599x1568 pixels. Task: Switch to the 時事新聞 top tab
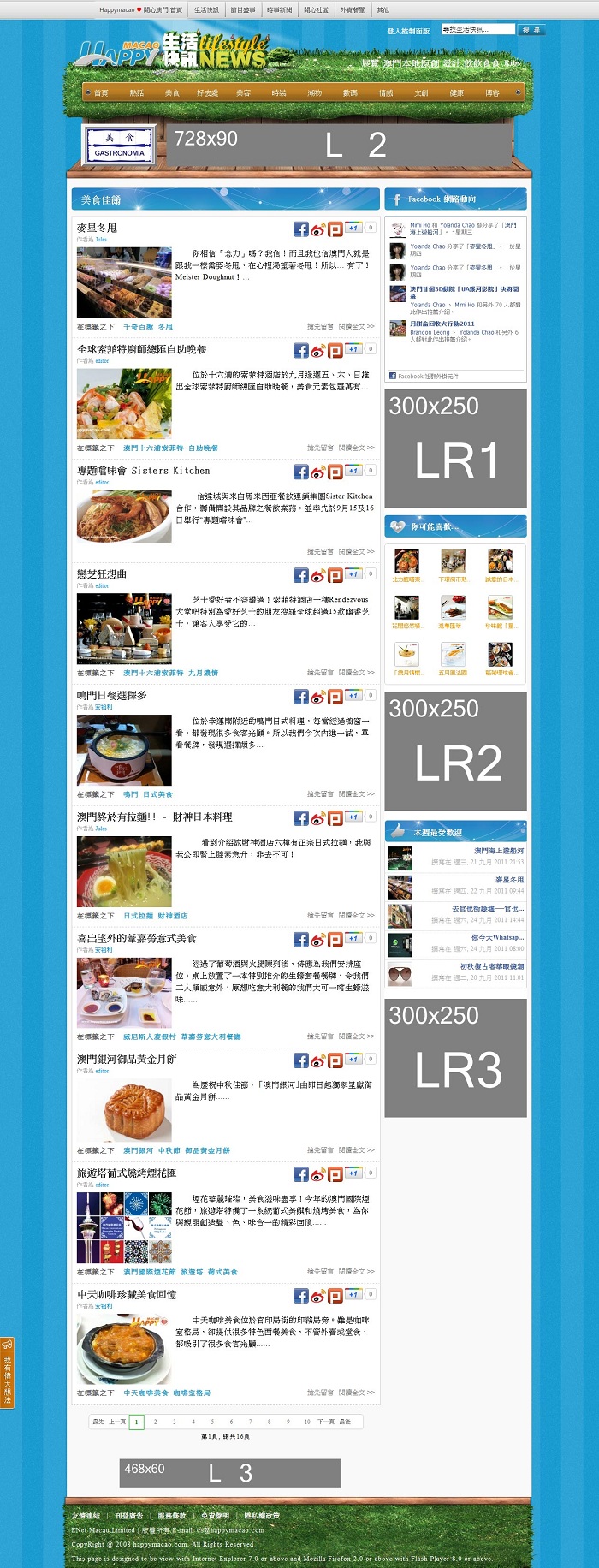[x=279, y=10]
